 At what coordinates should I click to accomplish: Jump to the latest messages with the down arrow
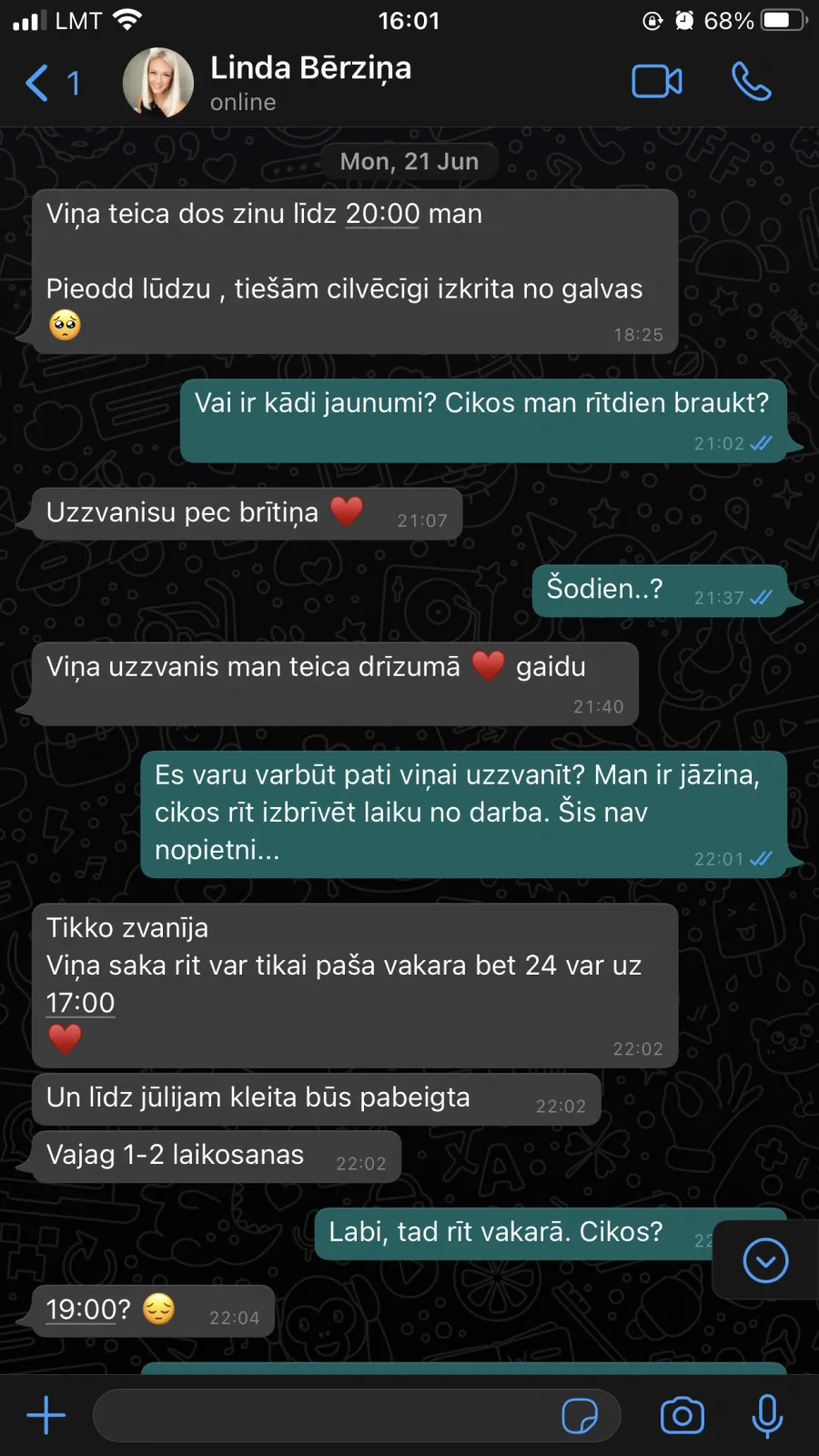click(765, 1260)
